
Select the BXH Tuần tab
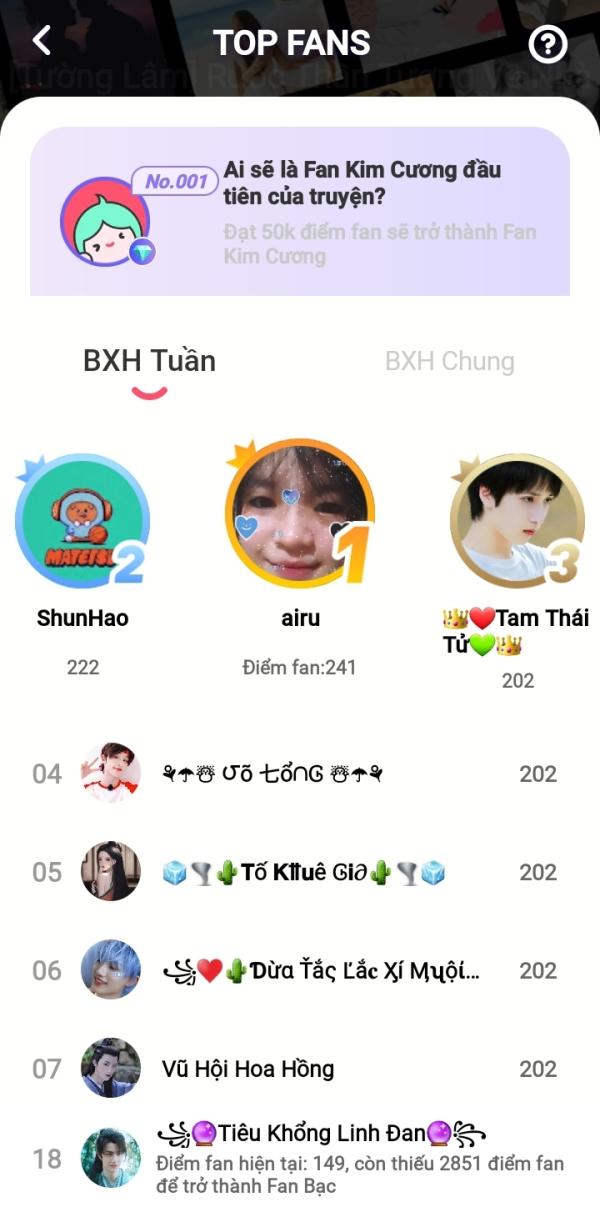(149, 361)
